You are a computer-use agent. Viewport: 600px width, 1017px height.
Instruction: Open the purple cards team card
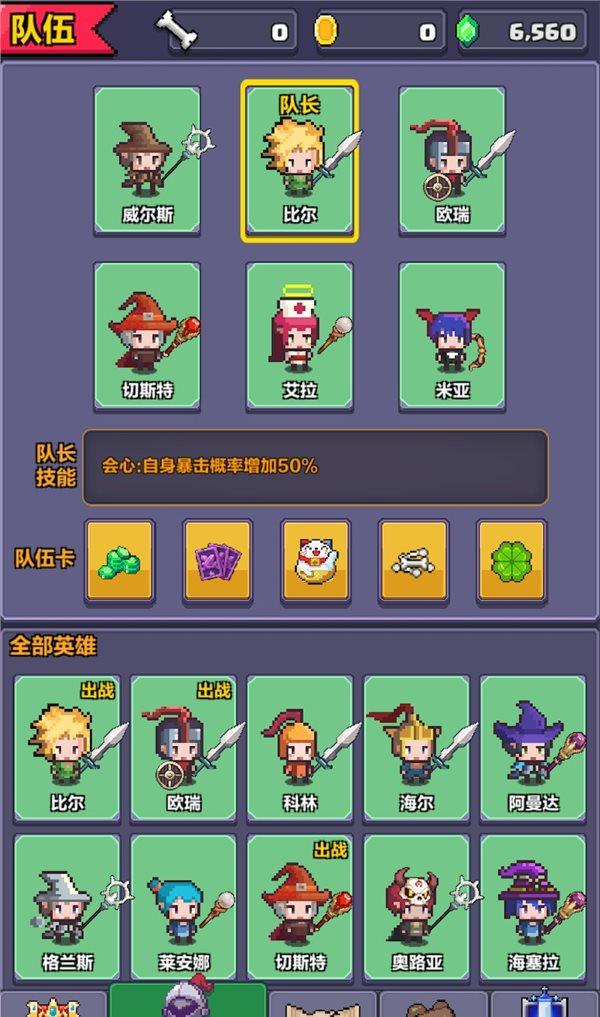(218, 560)
